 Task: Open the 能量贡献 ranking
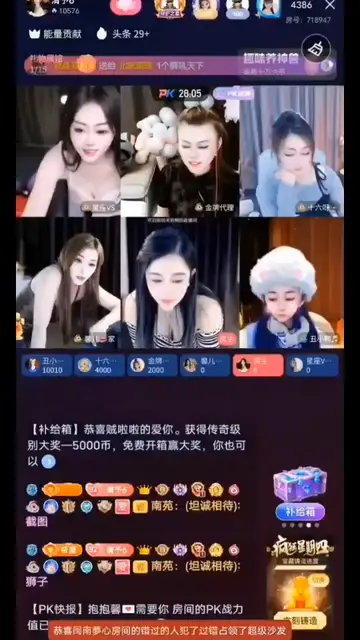pyautogui.click(x=56, y=34)
